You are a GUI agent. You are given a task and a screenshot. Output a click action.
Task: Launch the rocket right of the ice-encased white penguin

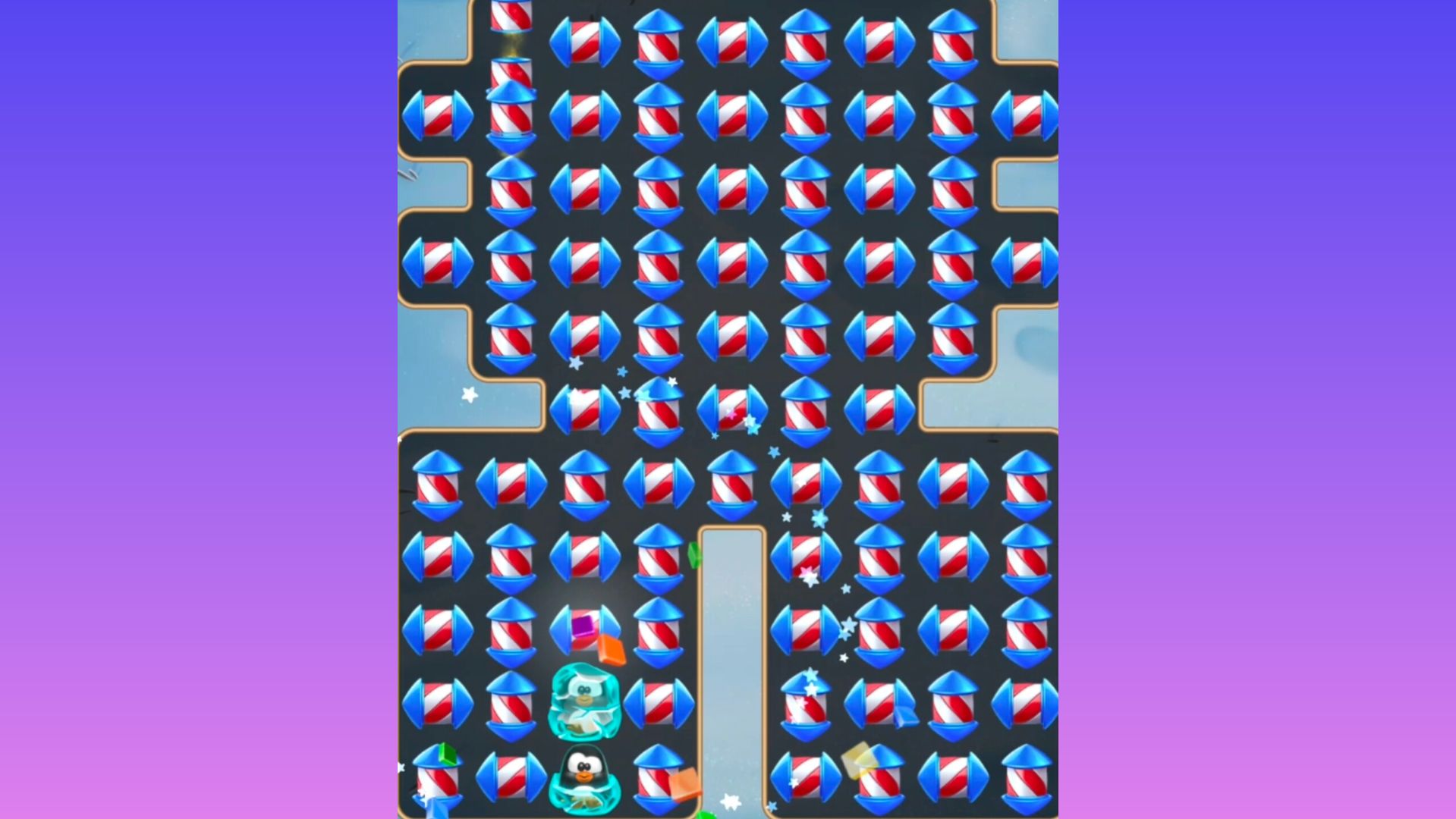[x=658, y=704]
